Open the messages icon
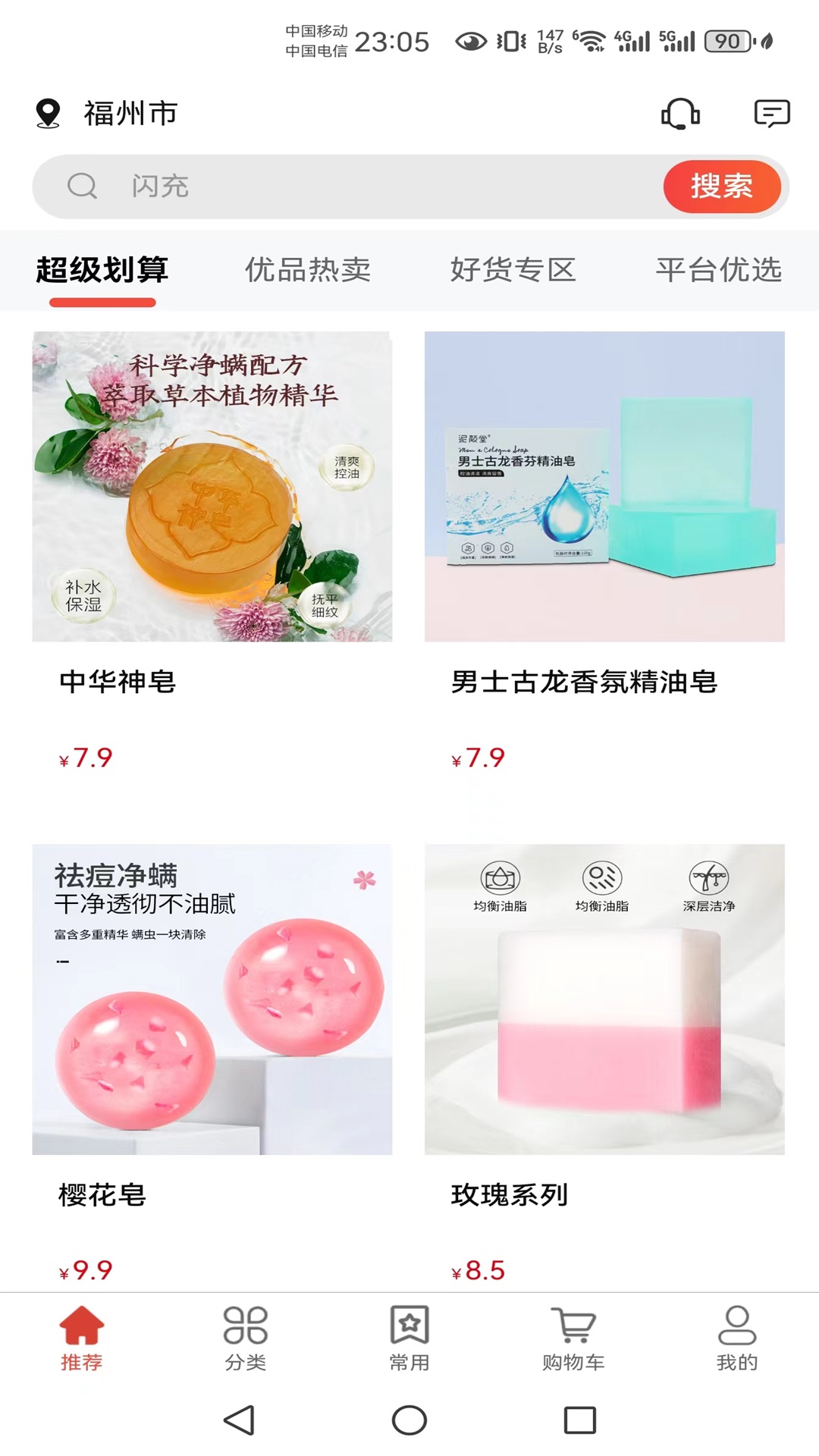Image resolution: width=819 pixels, height=1456 pixels. (x=771, y=115)
